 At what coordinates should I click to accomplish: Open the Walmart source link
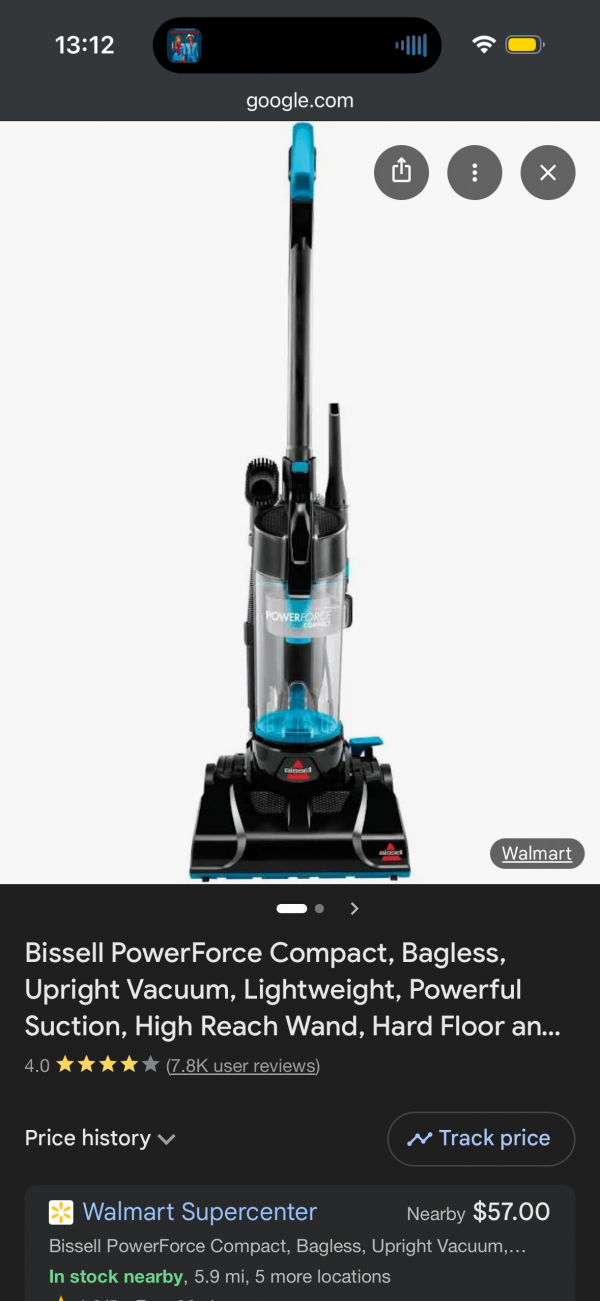[x=537, y=853]
